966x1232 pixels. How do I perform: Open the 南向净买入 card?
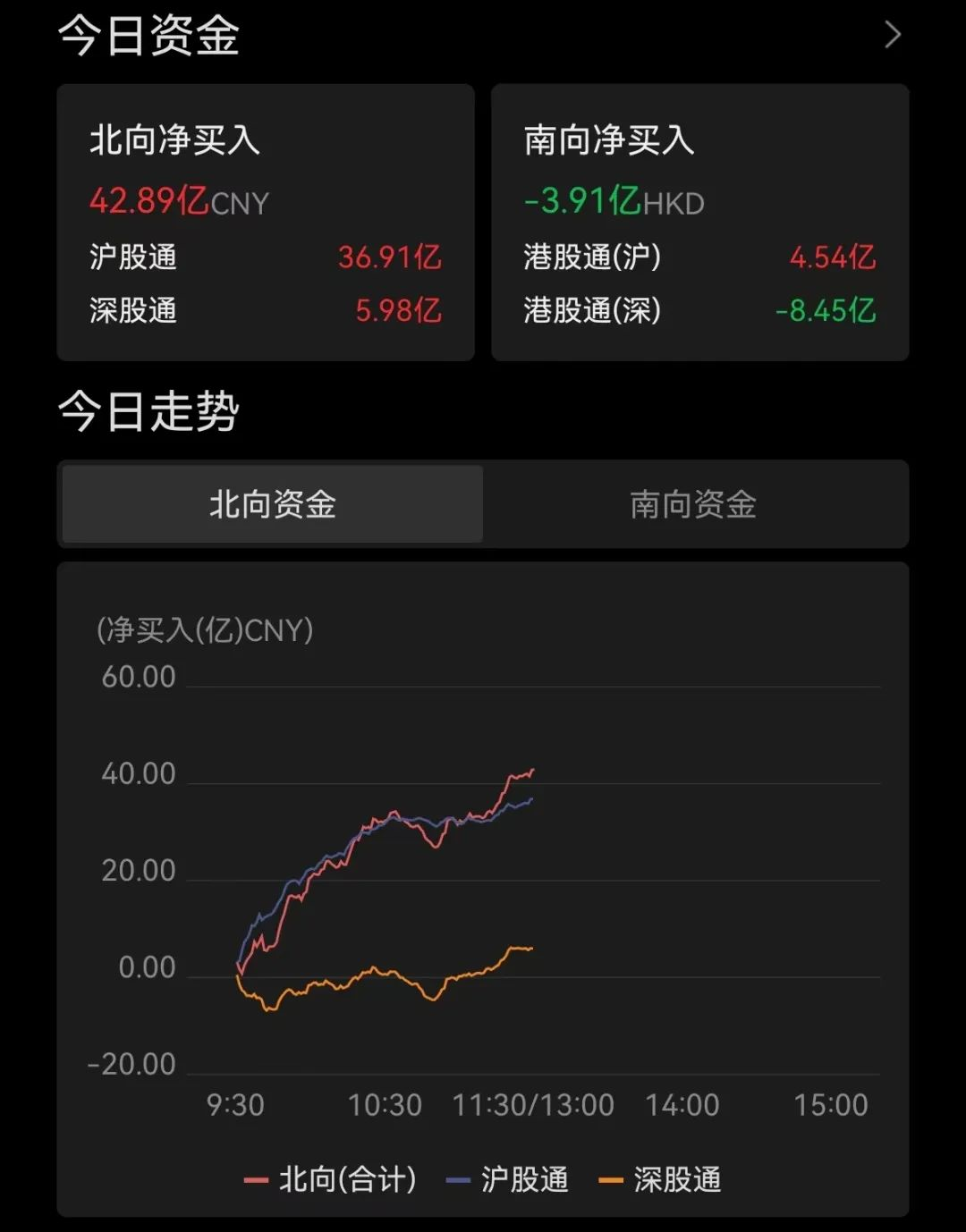click(x=700, y=223)
